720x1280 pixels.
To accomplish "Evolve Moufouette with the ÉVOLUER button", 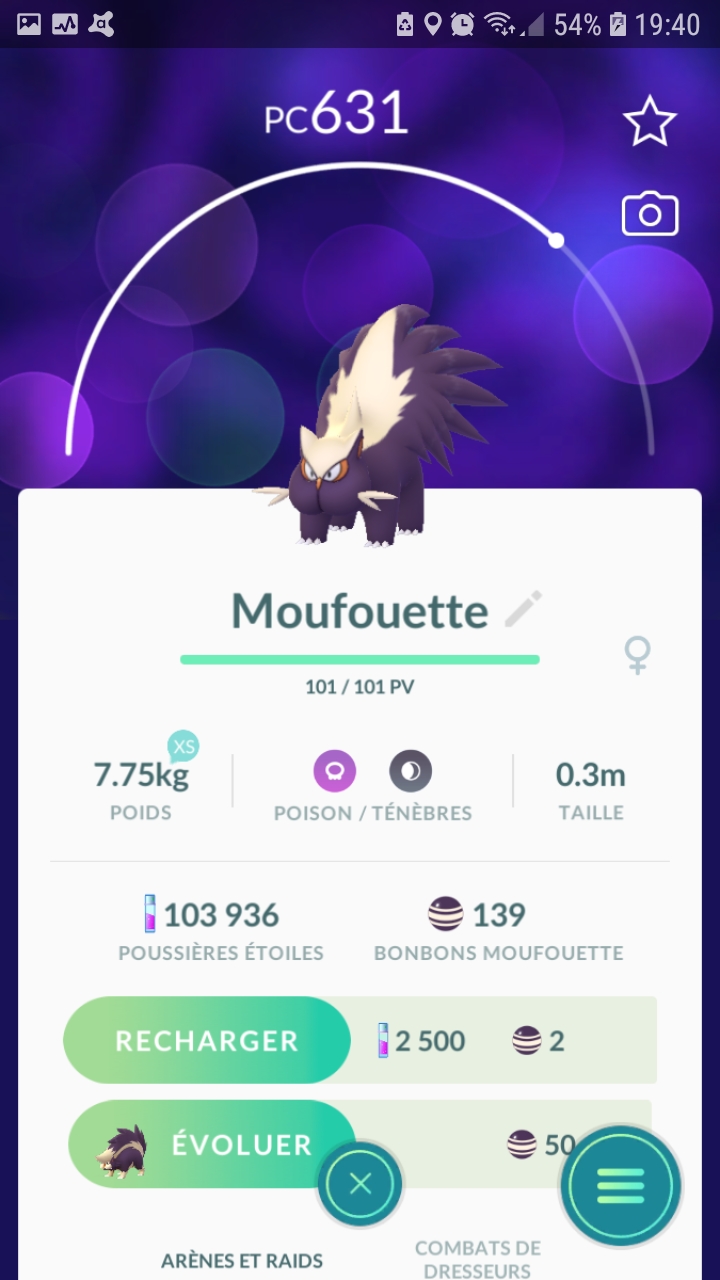I will coord(212,1144).
